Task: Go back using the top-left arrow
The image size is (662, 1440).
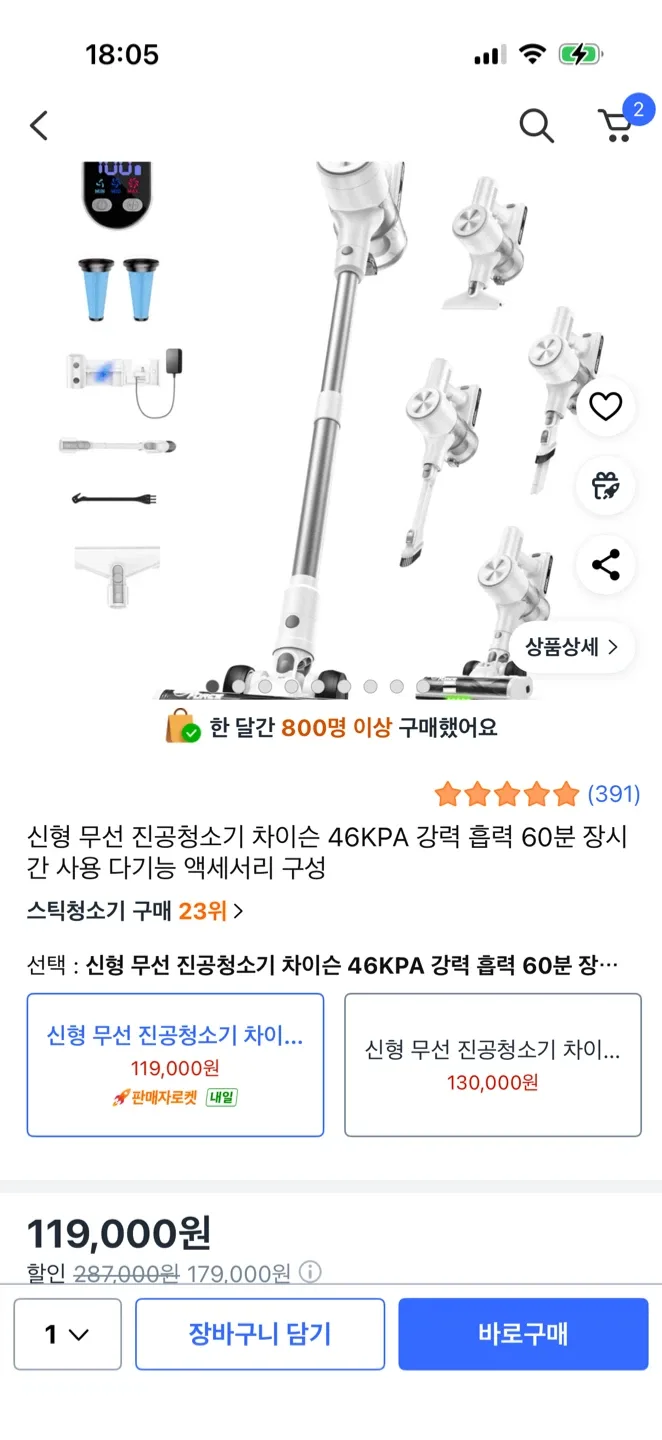Action: coord(39,125)
